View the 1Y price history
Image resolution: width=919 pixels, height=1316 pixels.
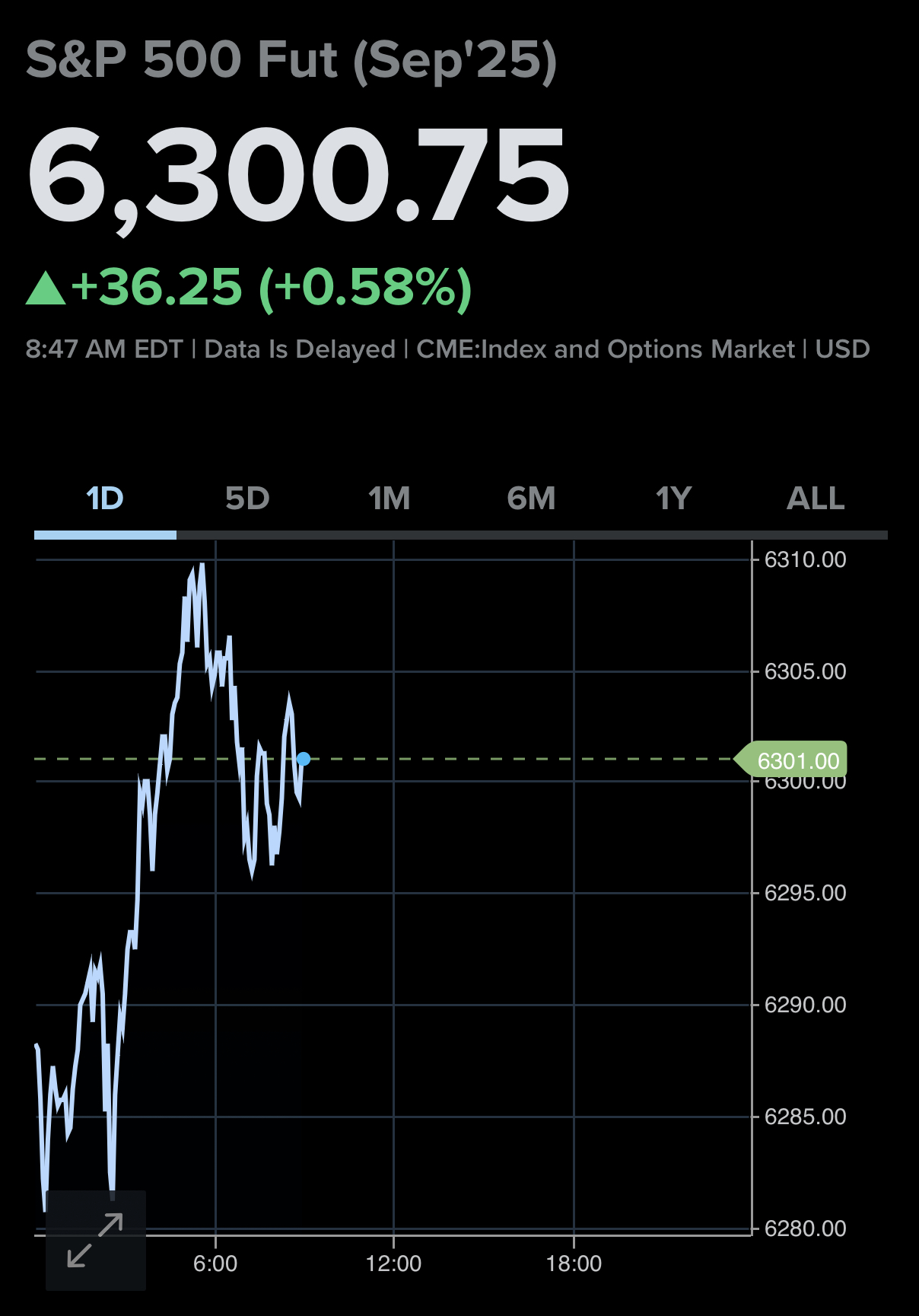pyautogui.click(x=673, y=499)
